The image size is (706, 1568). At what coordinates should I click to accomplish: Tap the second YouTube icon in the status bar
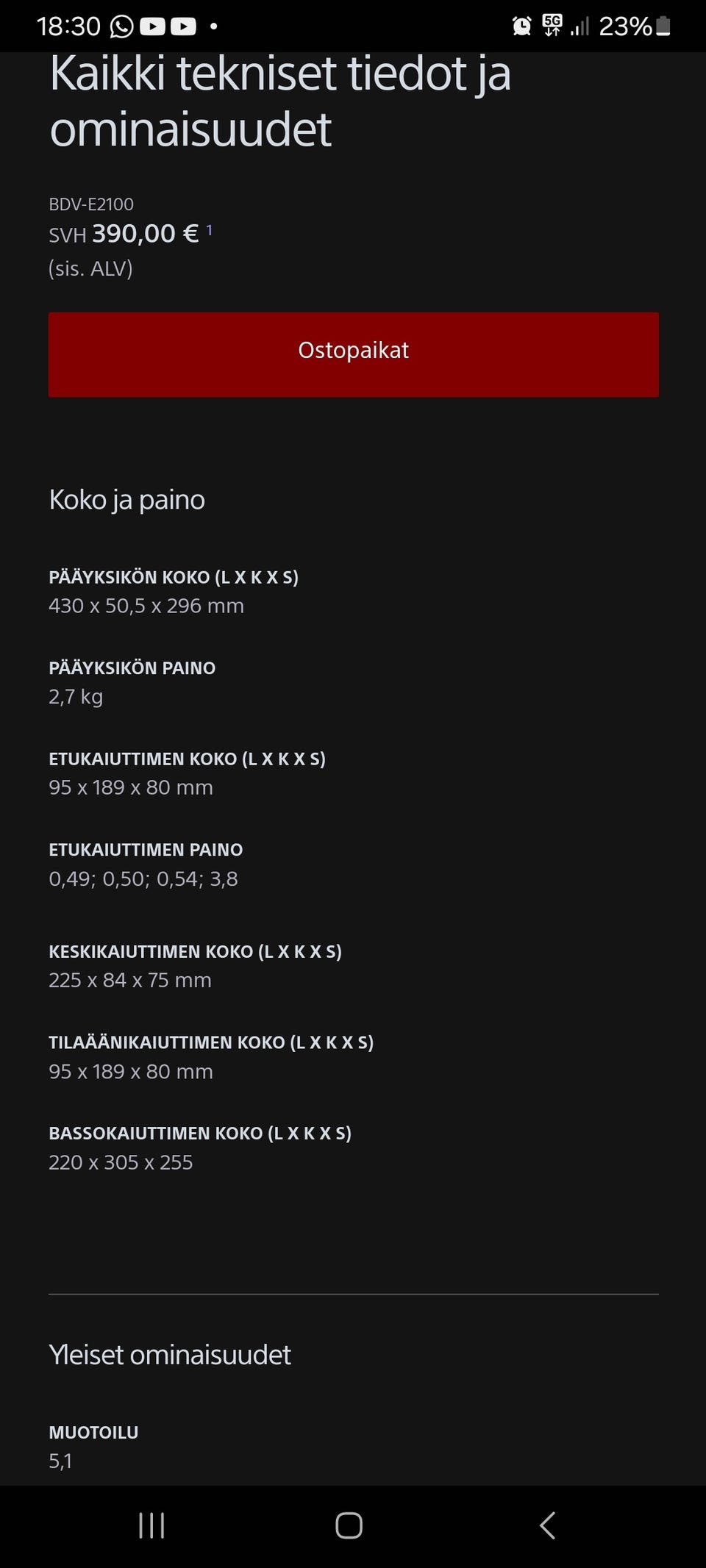[x=182, y=26]
